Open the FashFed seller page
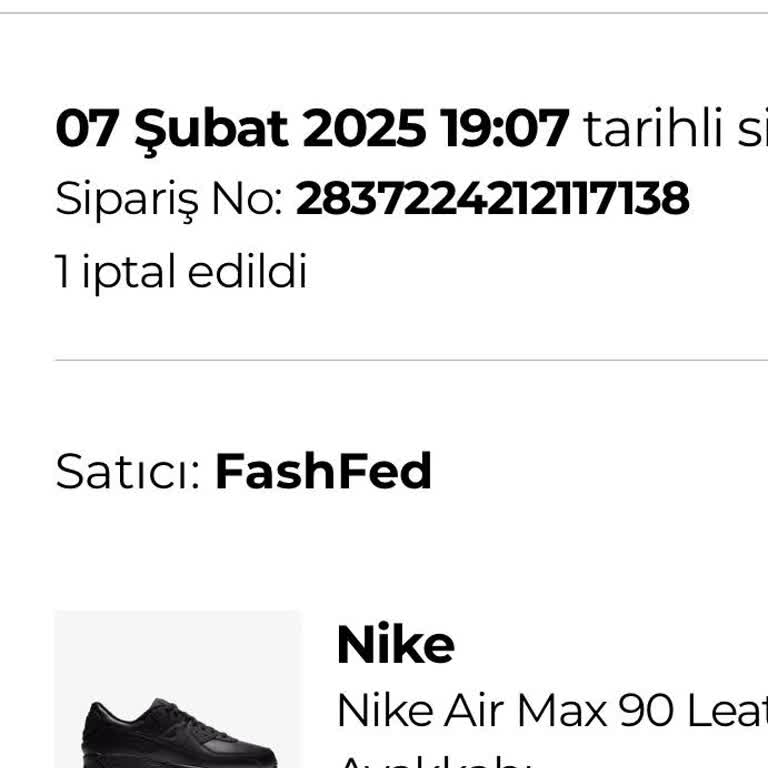This screenshot has width=768, height=768. tap(323, 472)
